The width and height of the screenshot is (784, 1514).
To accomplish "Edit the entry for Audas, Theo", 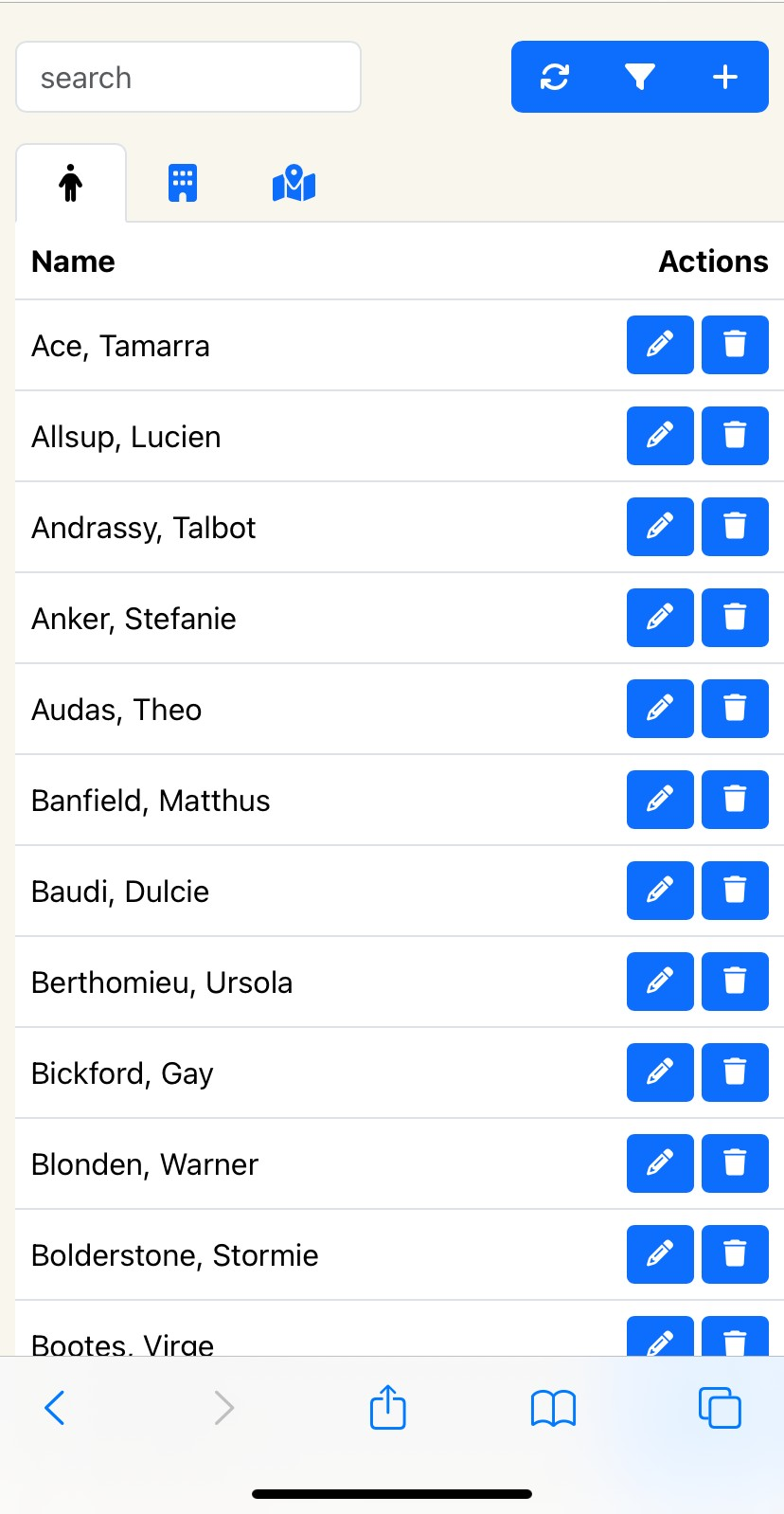I will (x=660, y=709).
